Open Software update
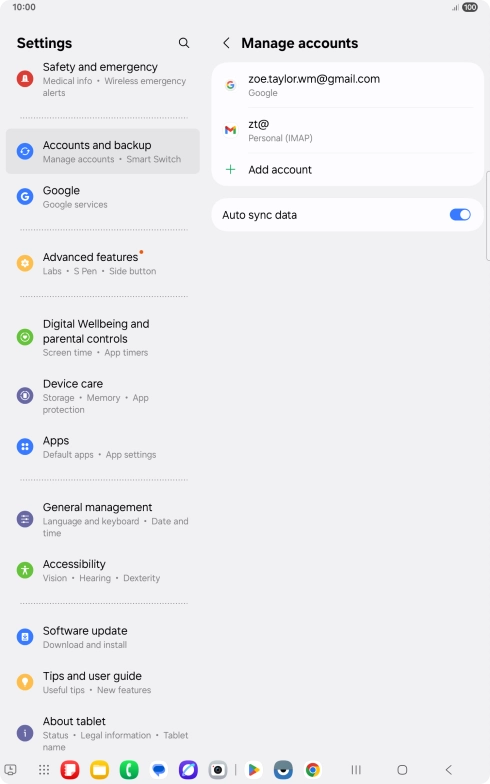The width and height of the screenshot is (490, 784). (102, 637)
